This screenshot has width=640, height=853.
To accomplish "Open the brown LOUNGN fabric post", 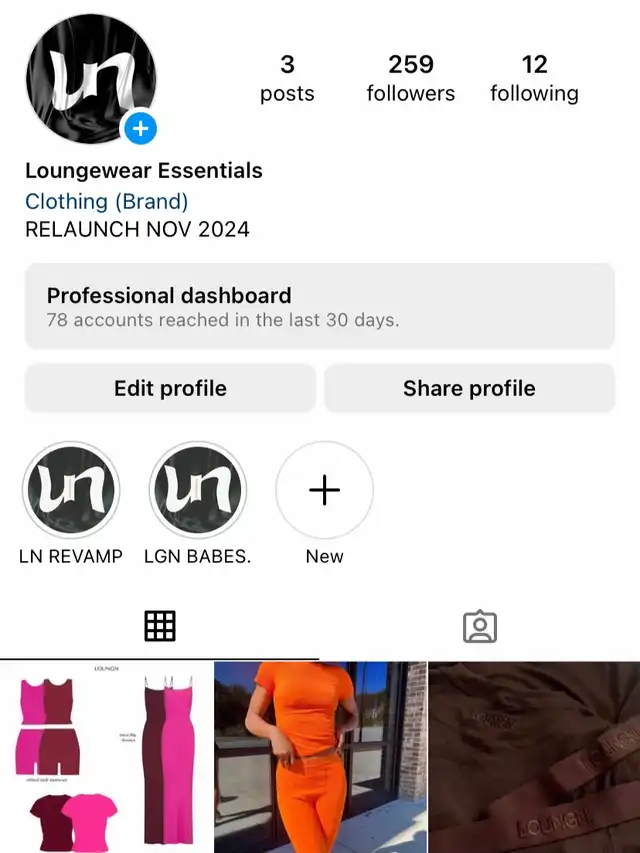I will click(x=534, y=757).
